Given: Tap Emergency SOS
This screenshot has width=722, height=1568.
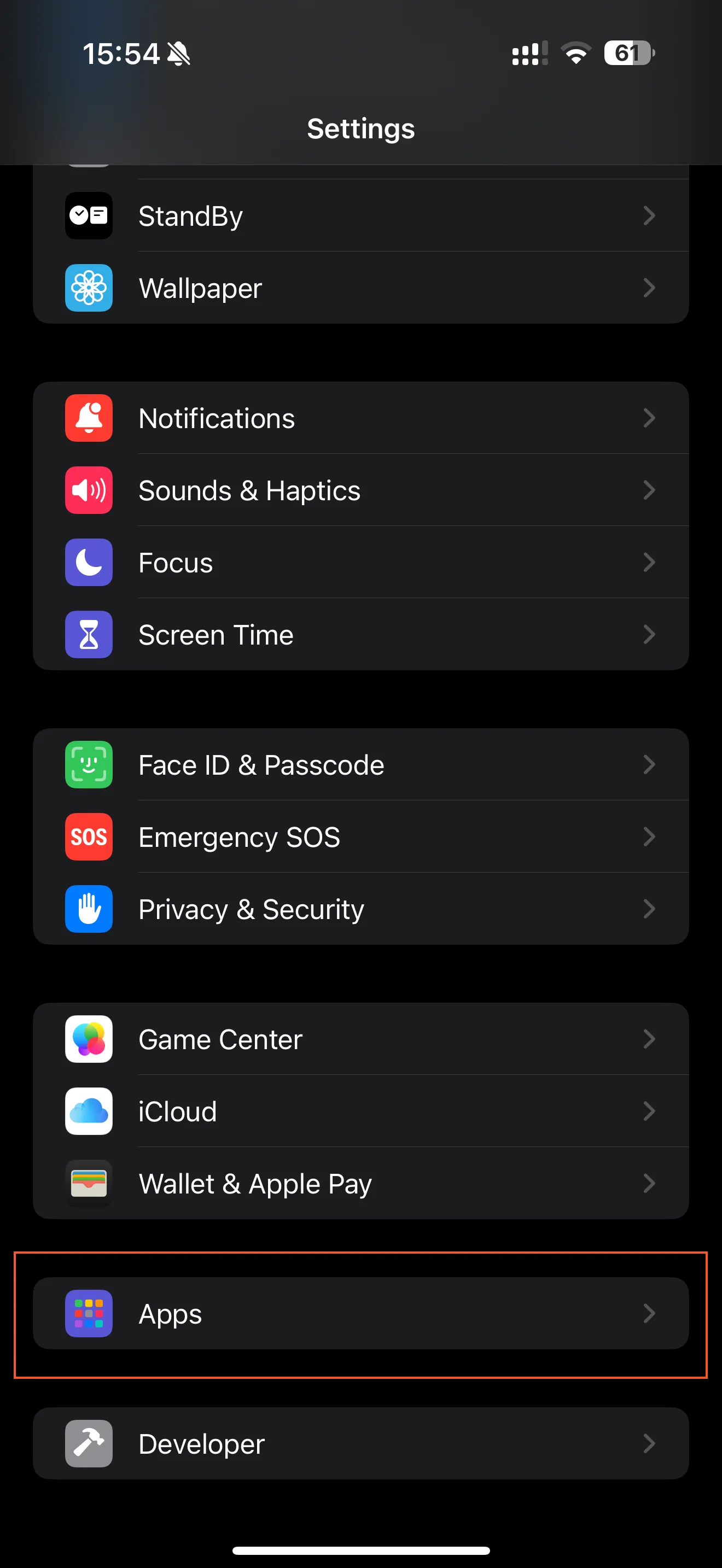Looking at the screenshot, I should click(360, 837).
